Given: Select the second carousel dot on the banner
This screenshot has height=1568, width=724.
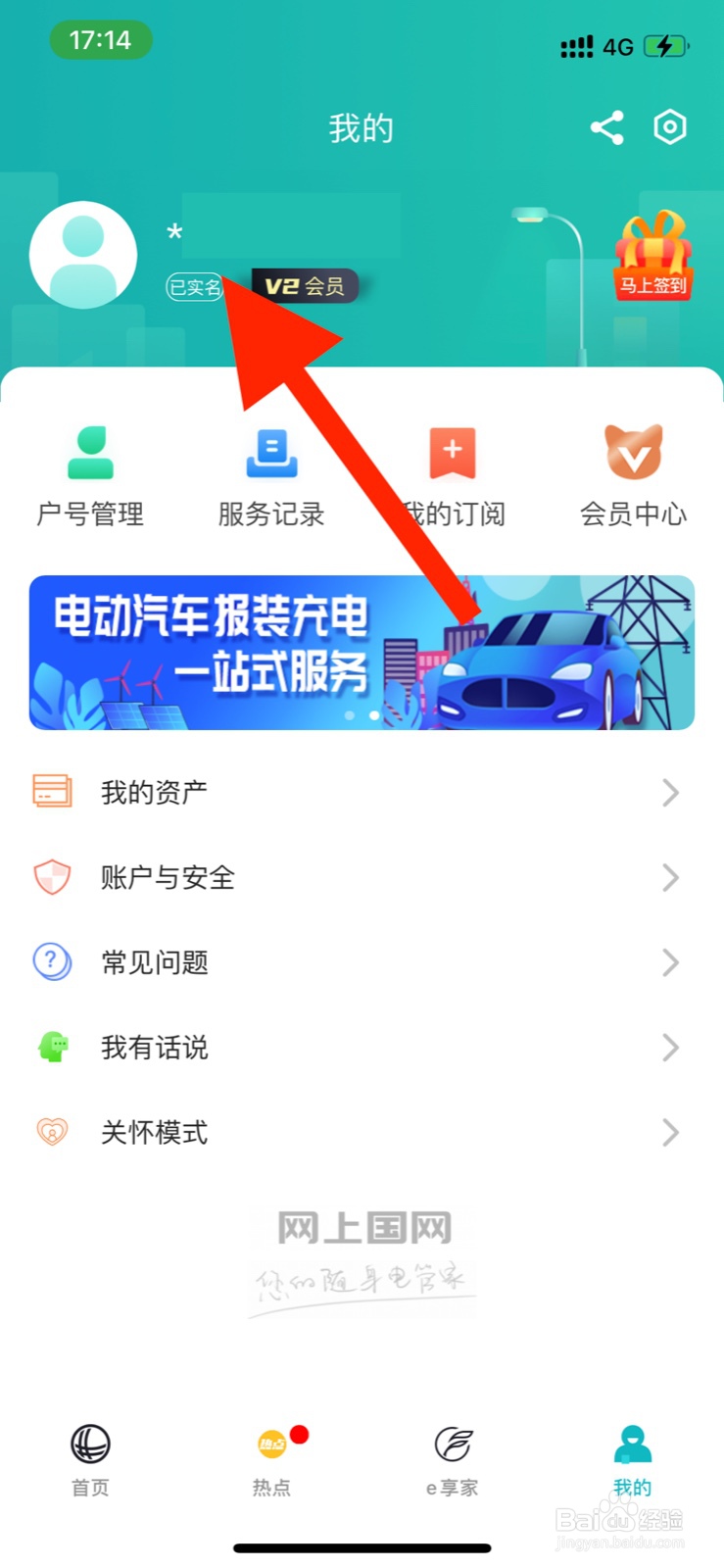Looking at the screenshot, I should (373, 714).
